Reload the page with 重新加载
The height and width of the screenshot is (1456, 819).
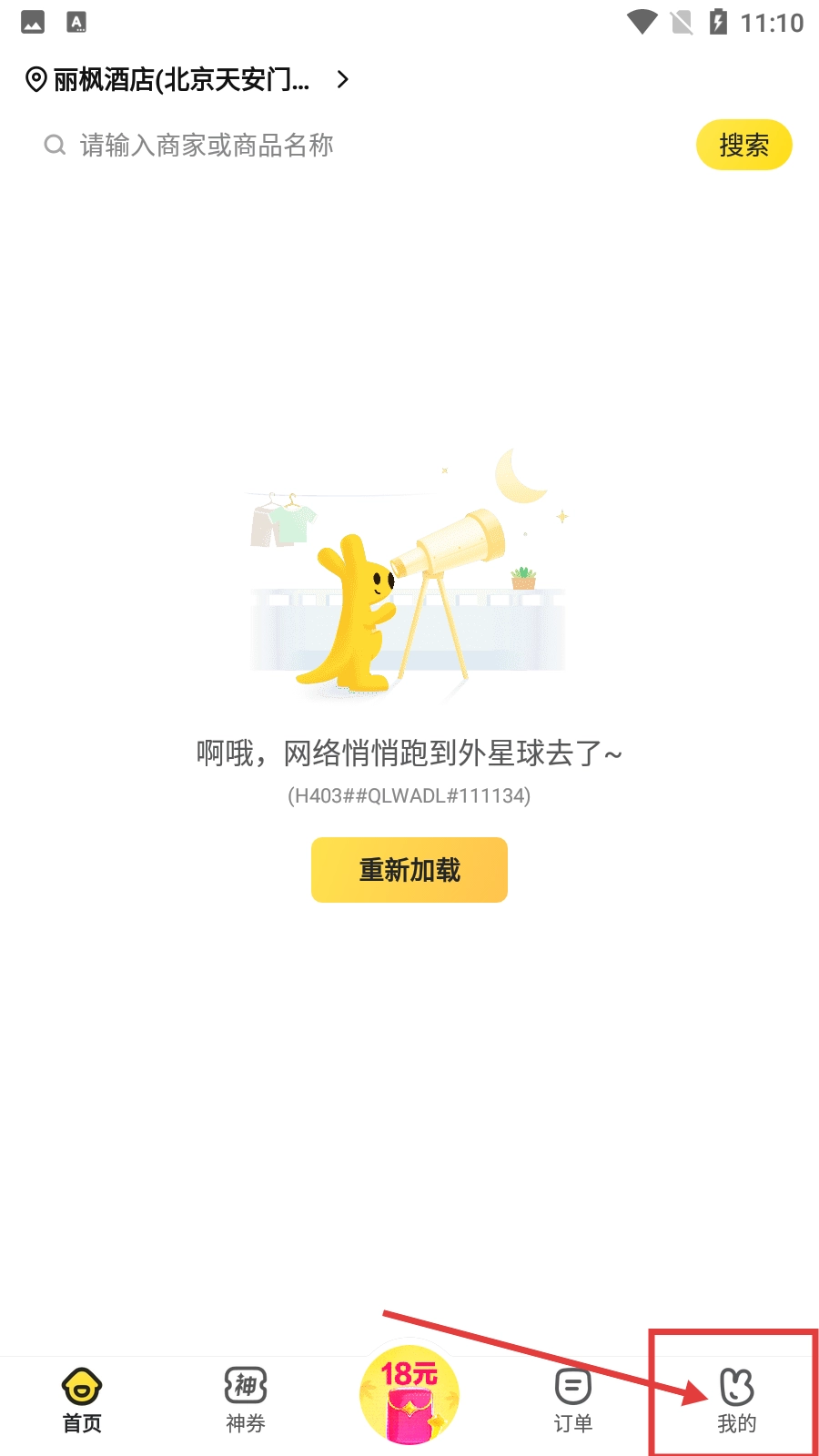409,870
